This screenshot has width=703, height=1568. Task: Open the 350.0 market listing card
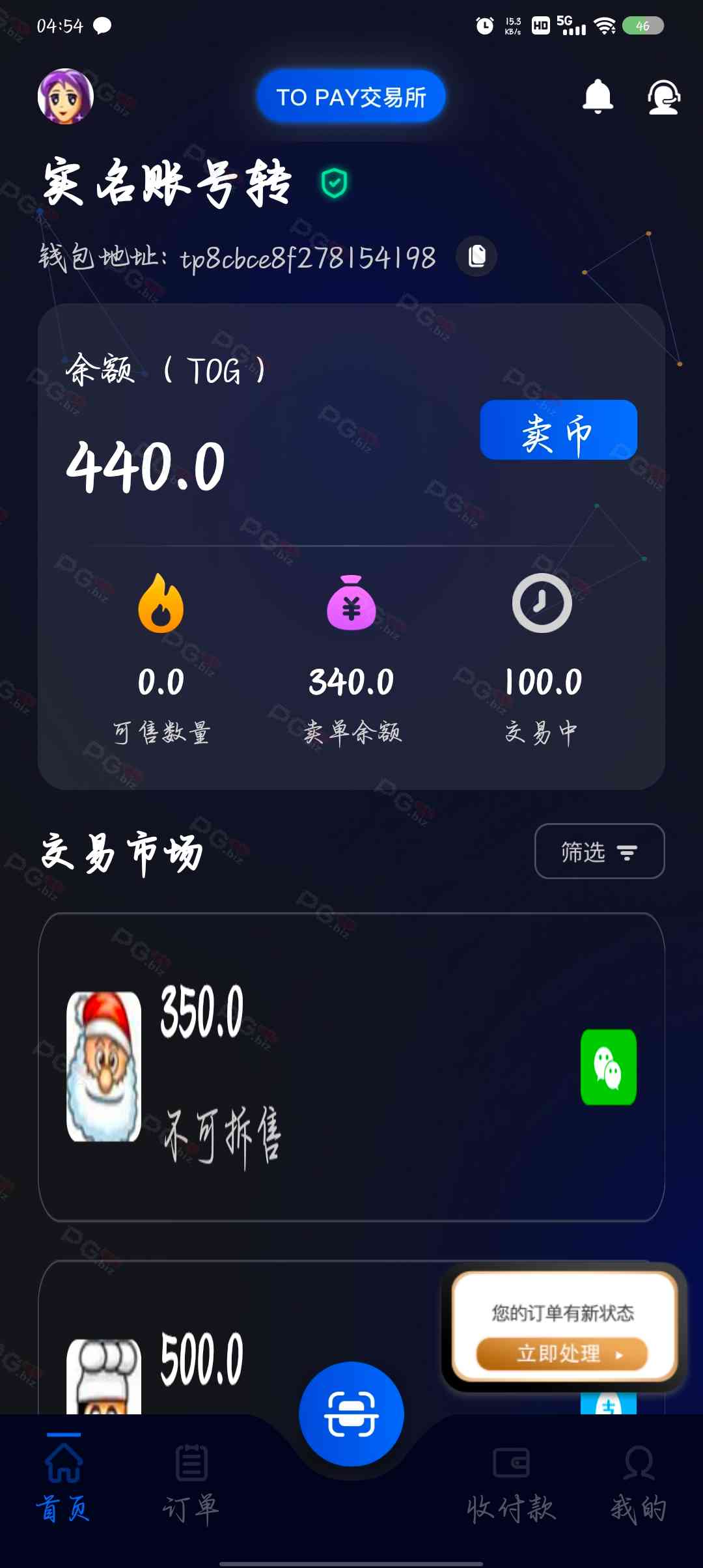click(351, 1067)
